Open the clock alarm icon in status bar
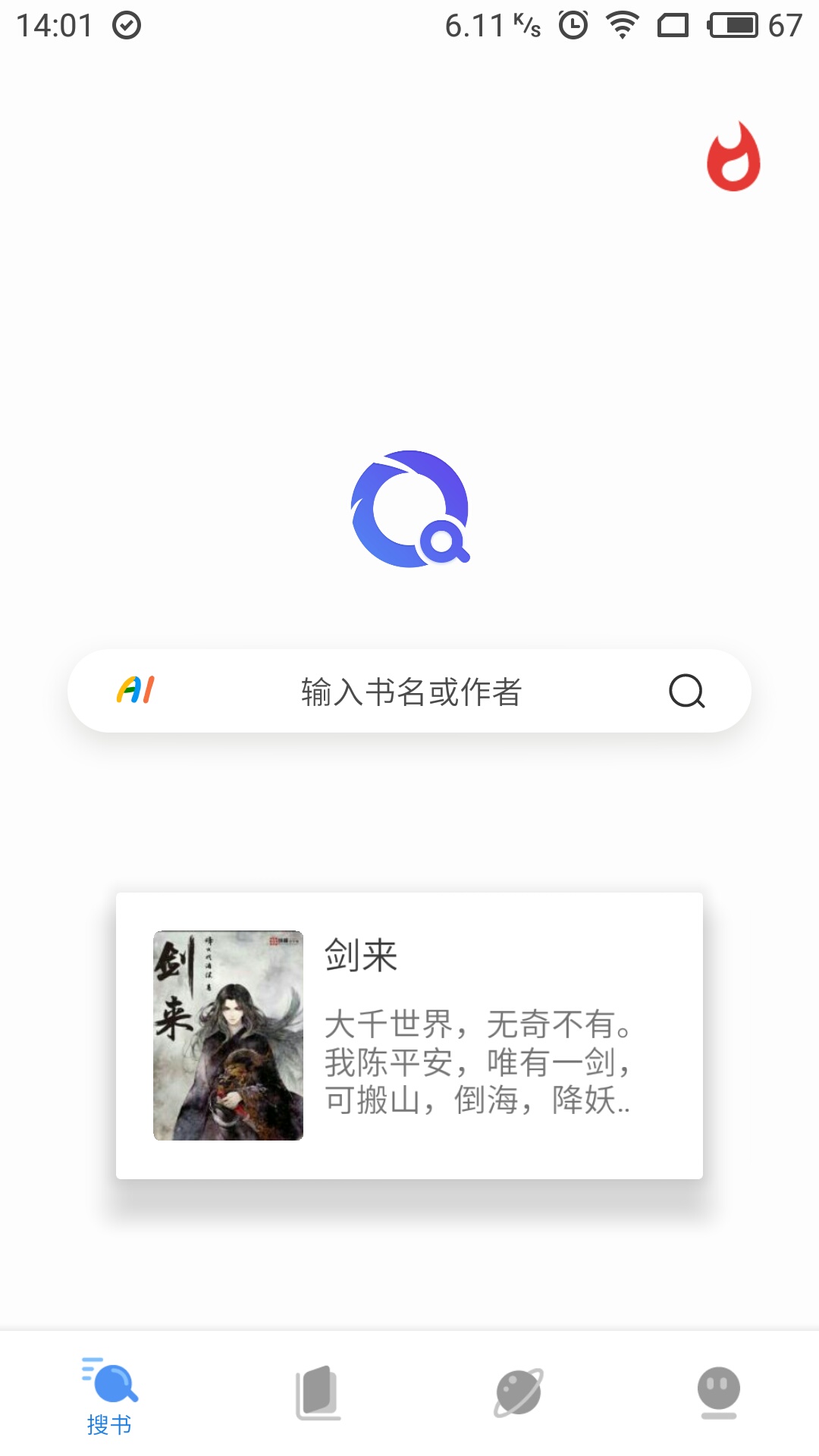The height and width of the screenshot is (1456, 819). [x=574, y=25]
